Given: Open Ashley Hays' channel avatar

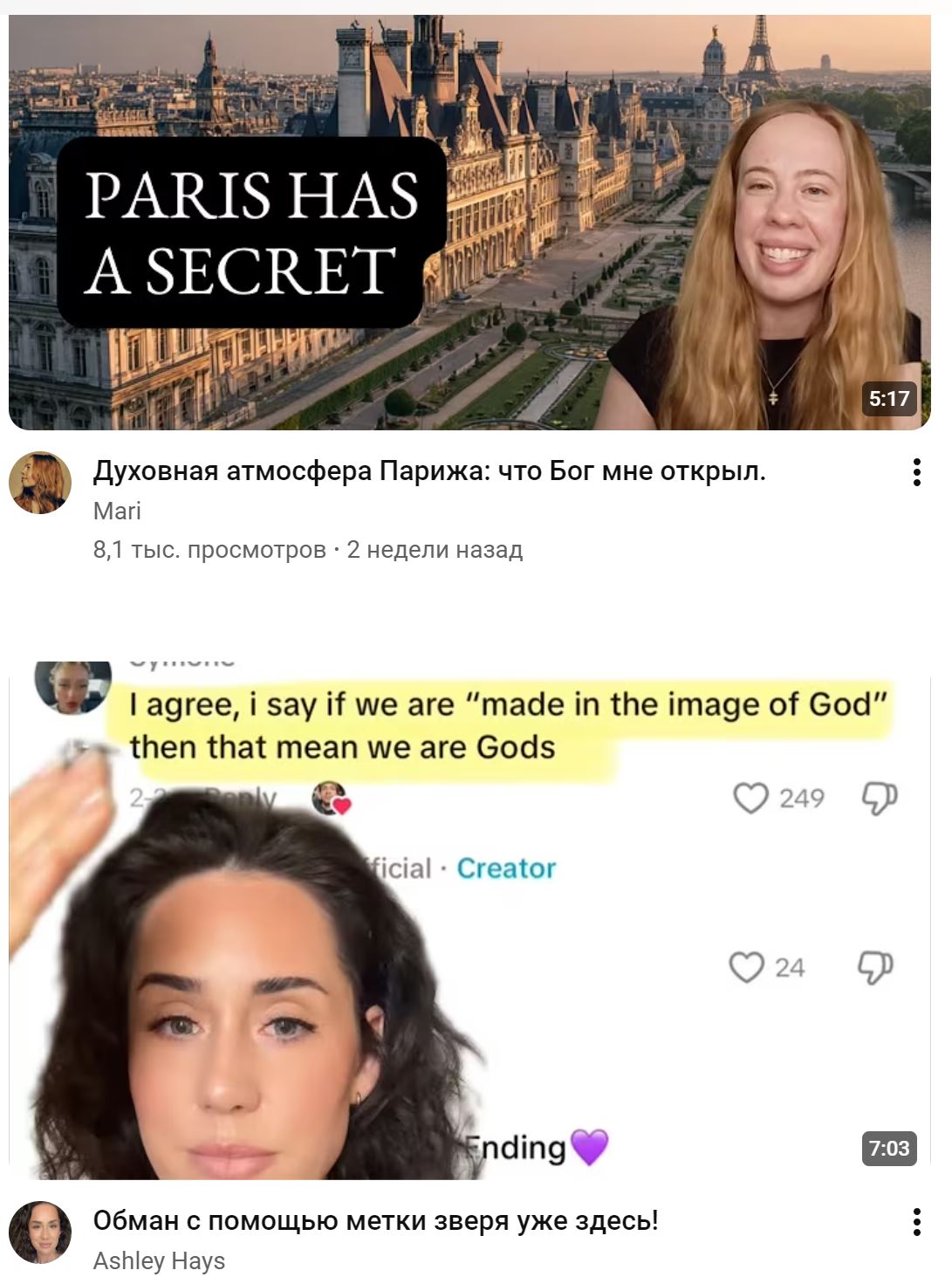Looking at the screenshot, I should point(40,1232).
